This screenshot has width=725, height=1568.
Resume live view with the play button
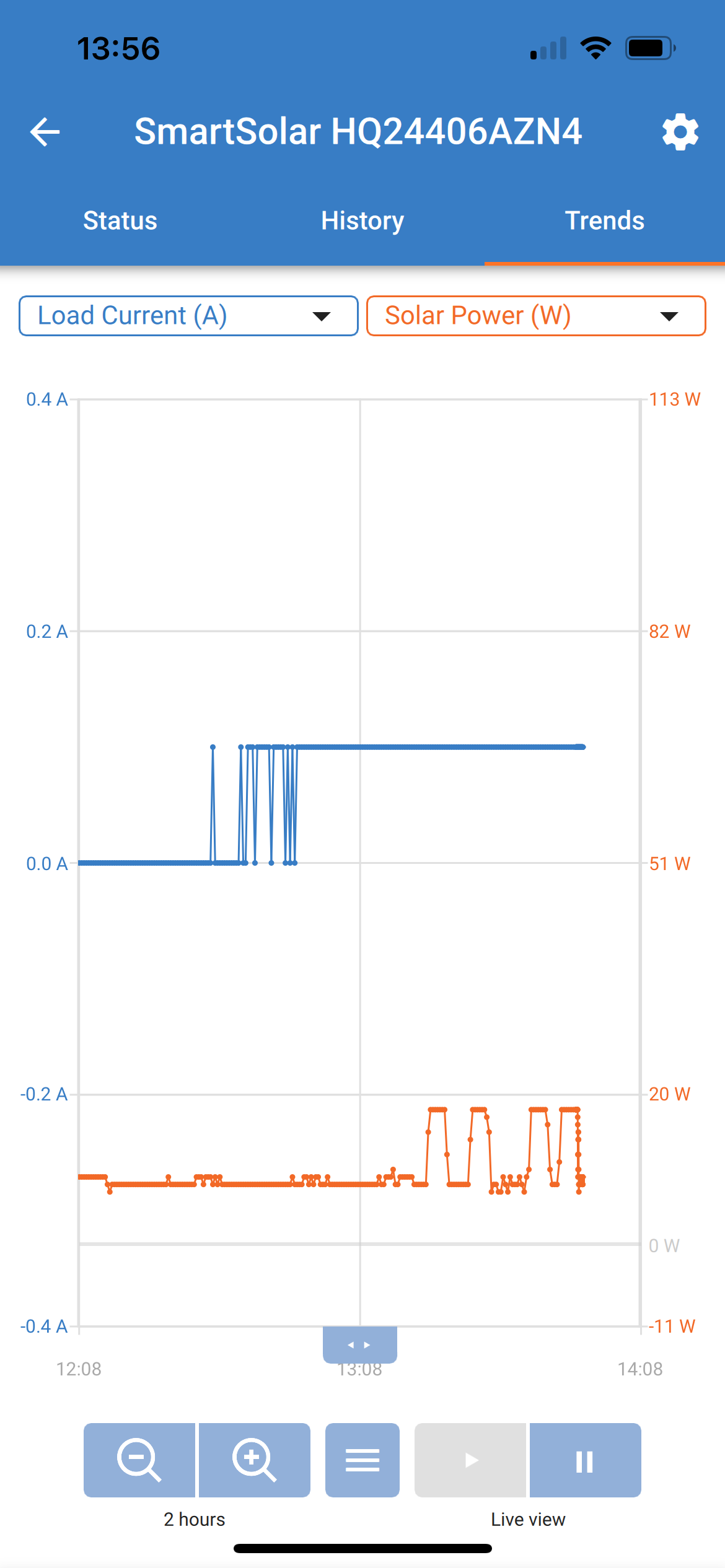click(x=470, y=1460)
